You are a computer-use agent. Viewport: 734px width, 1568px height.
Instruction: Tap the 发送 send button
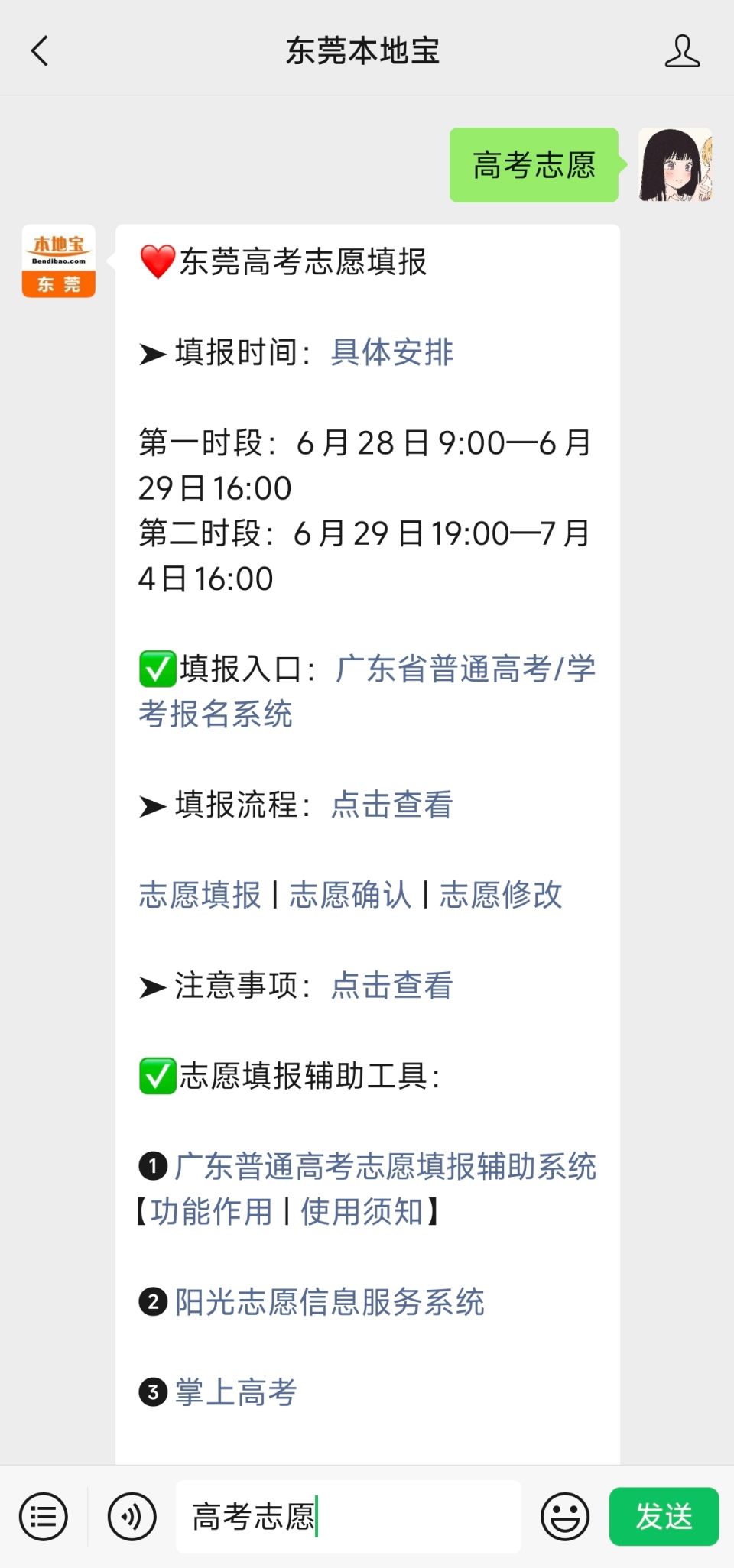point(664,1517)
